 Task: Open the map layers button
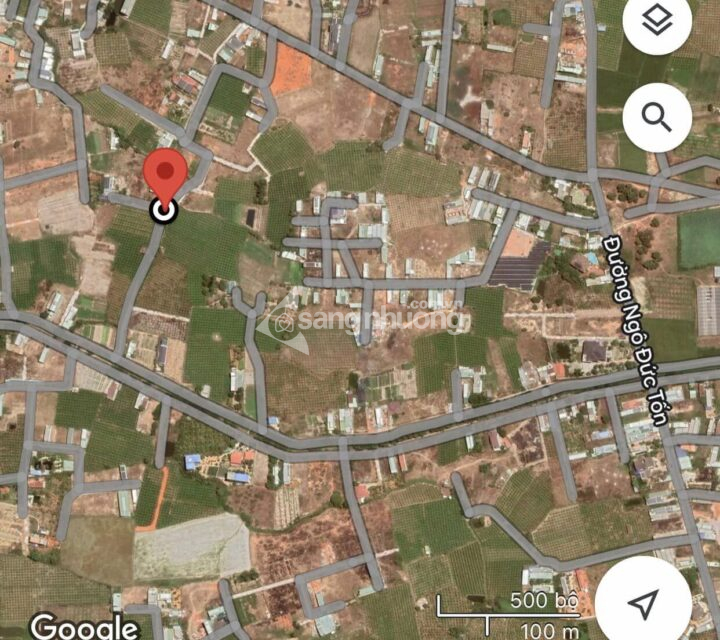656,22
